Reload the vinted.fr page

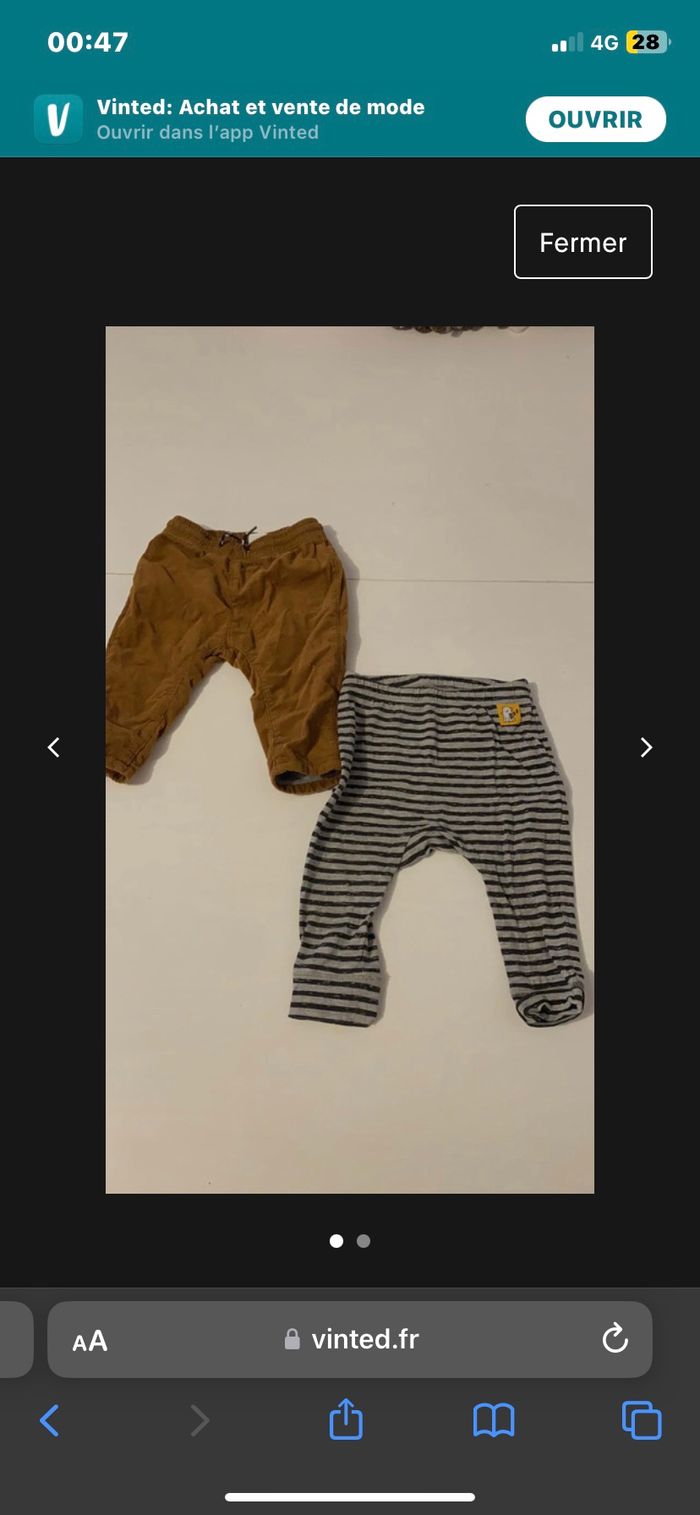[614, 1339]
